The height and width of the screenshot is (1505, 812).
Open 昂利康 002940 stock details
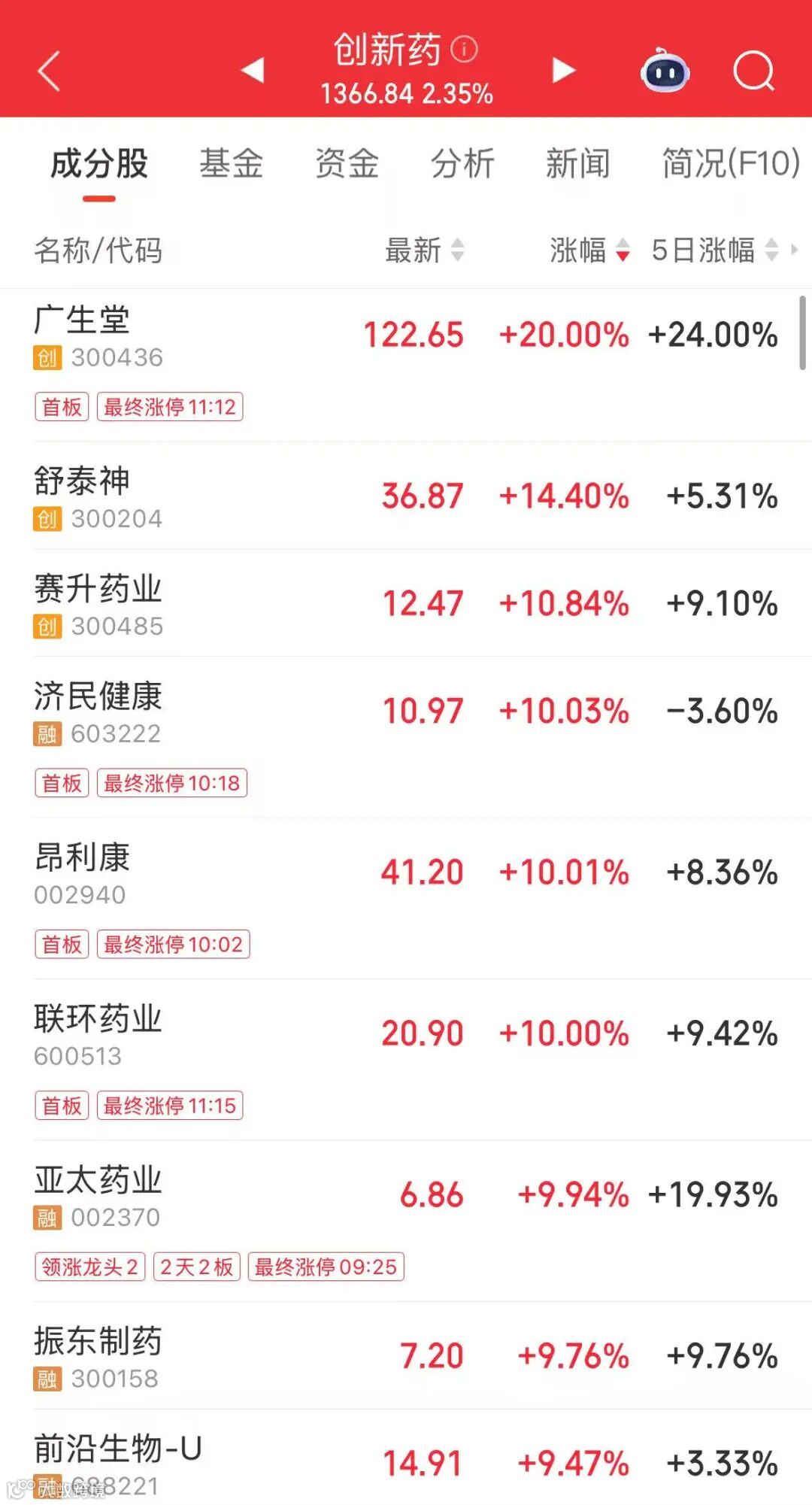406,899
